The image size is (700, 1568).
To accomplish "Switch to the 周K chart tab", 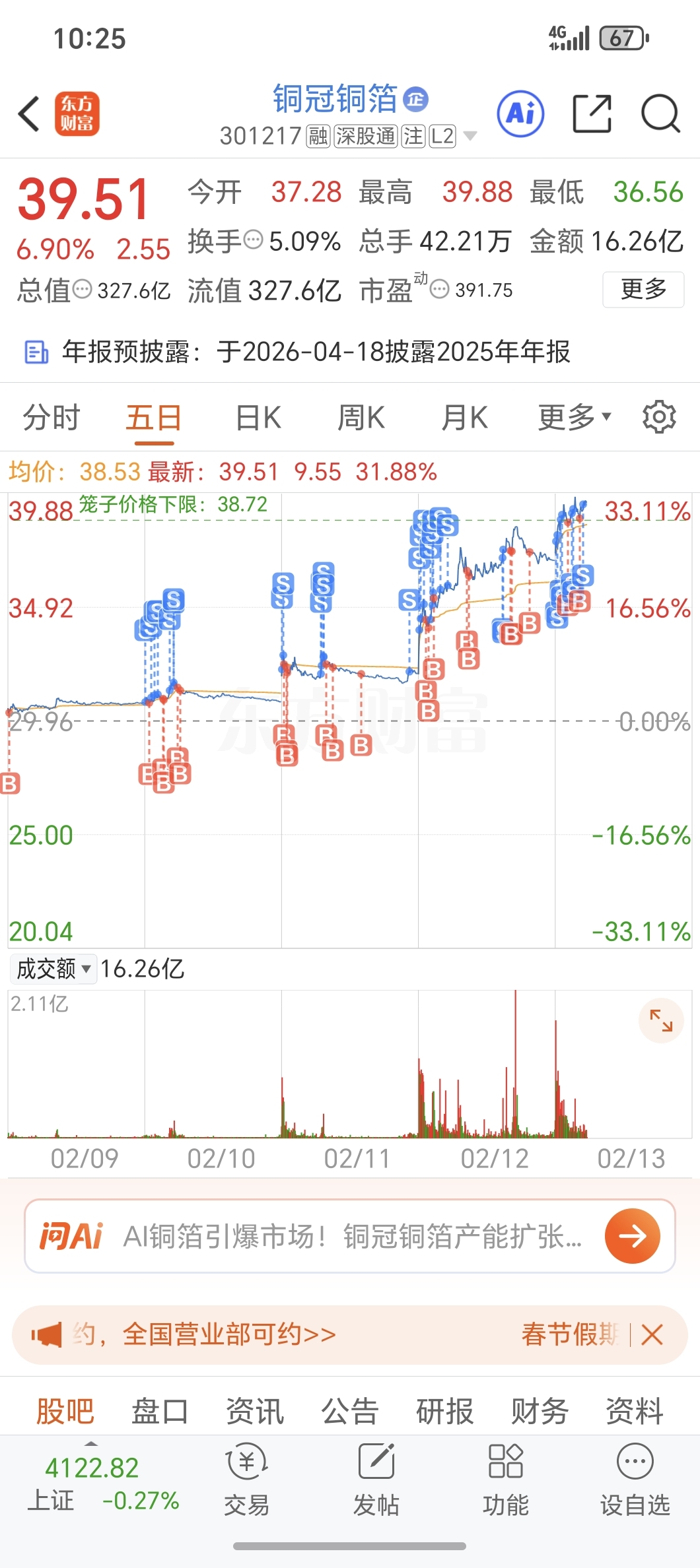I will pos(361,418).
